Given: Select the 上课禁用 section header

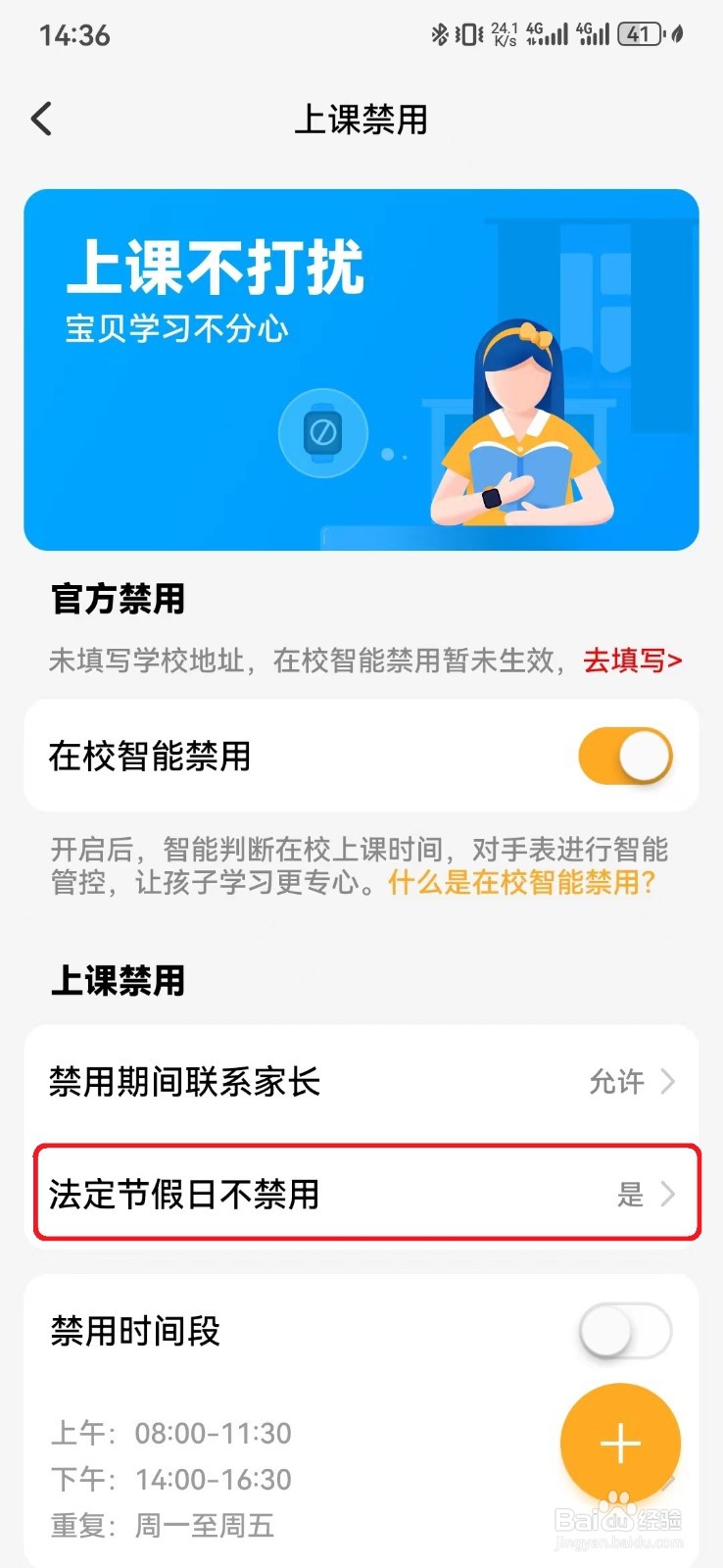Looking at the screenshot, I should [117, 981].
